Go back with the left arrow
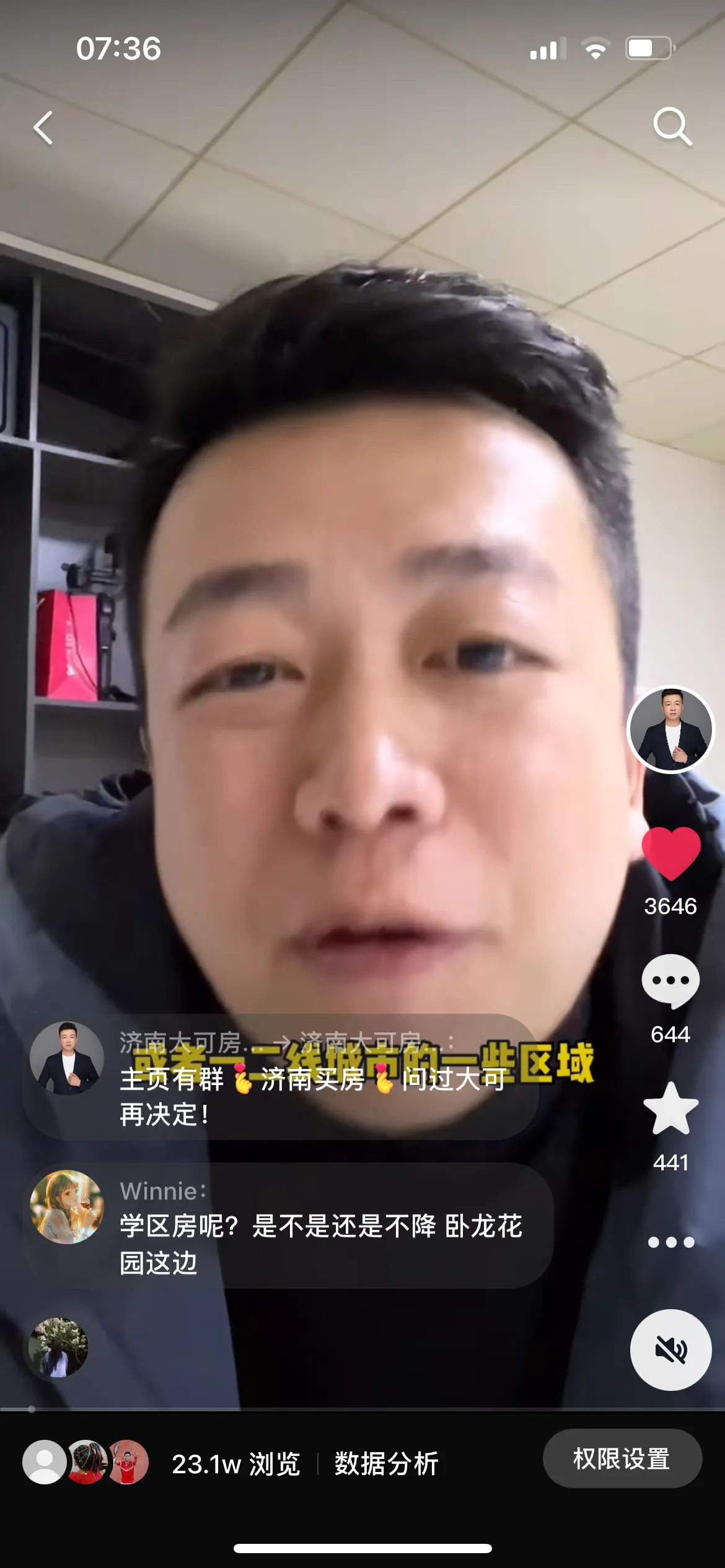 tap(43, 128)
